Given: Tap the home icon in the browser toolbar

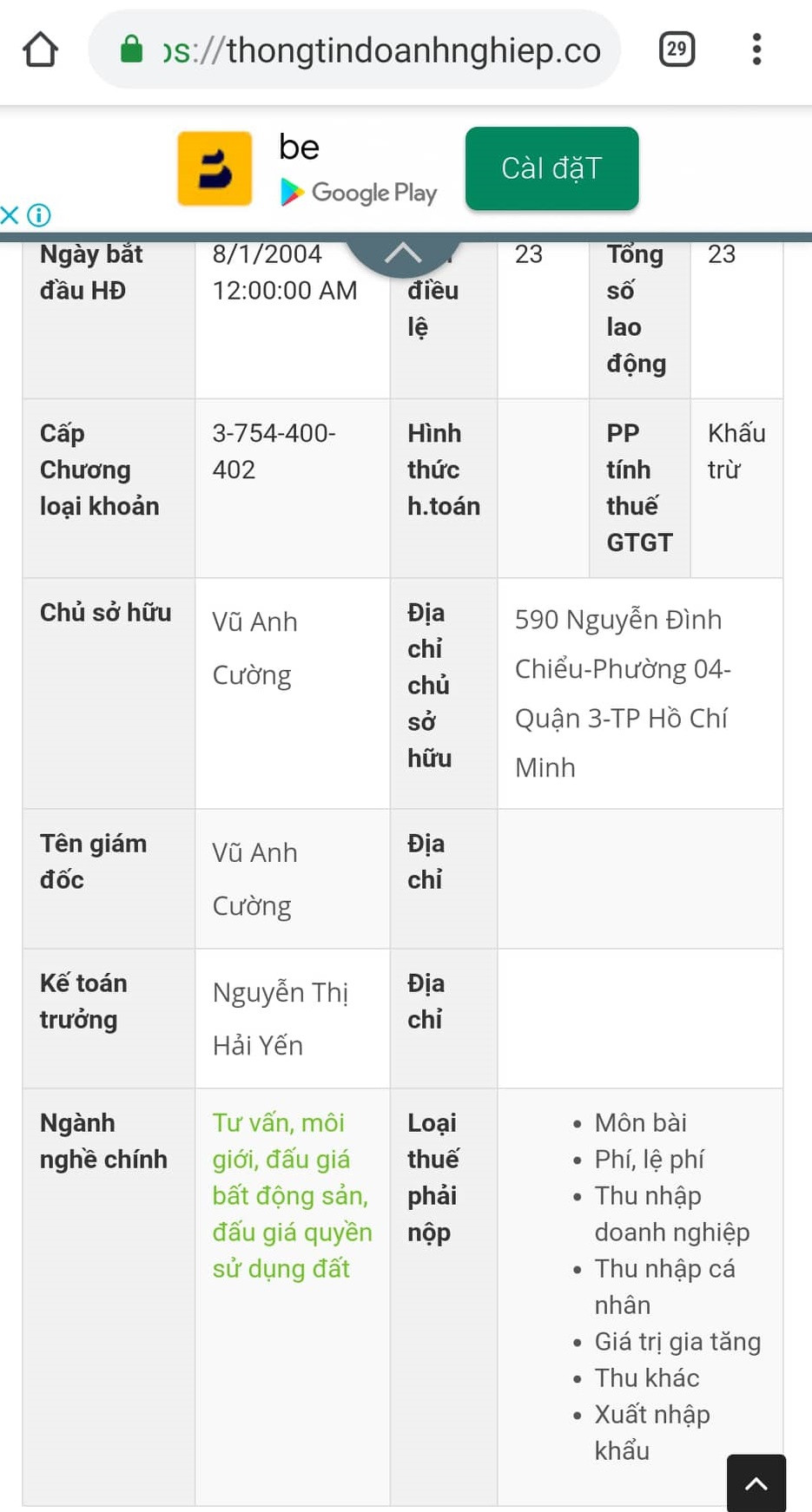Looking at the screenshot, I should point(39,49).
